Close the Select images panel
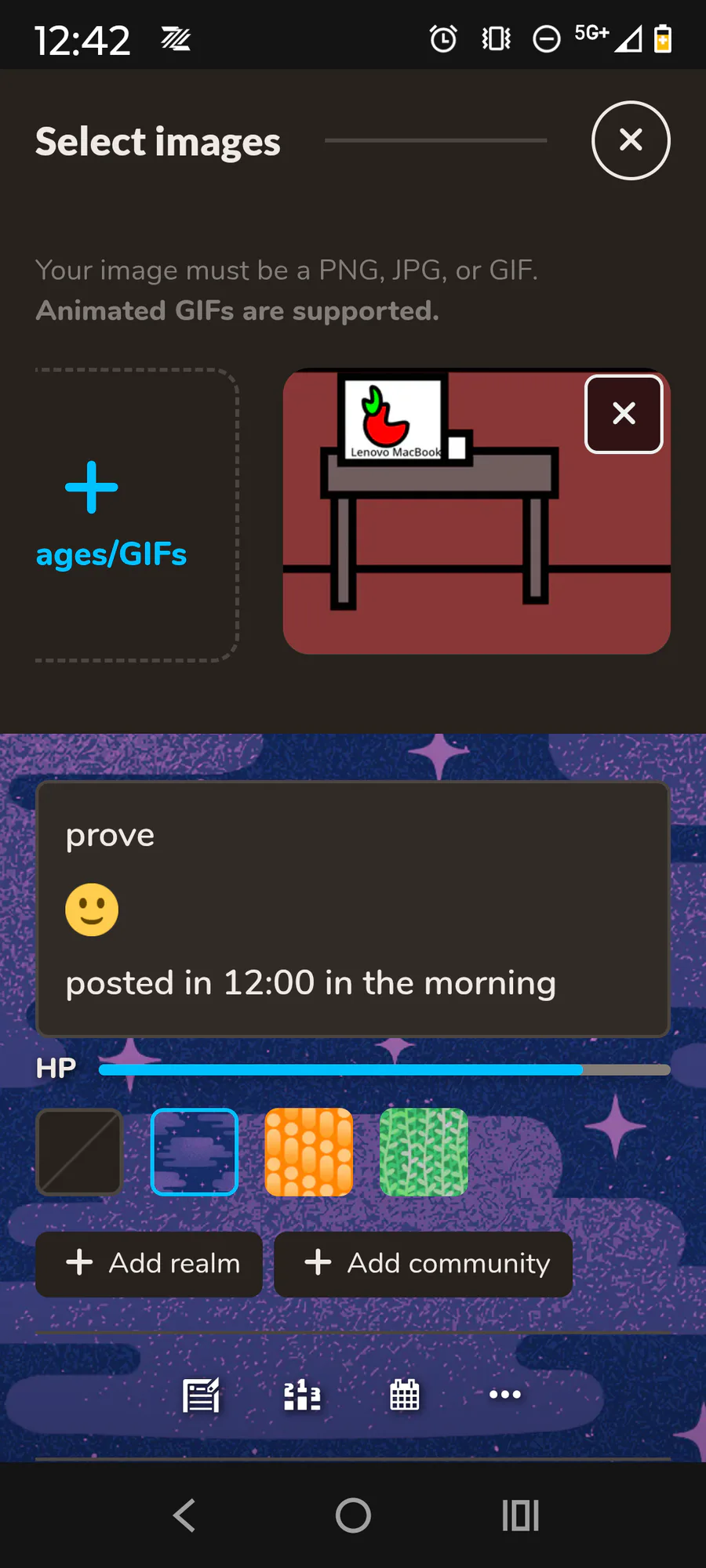 631,140
